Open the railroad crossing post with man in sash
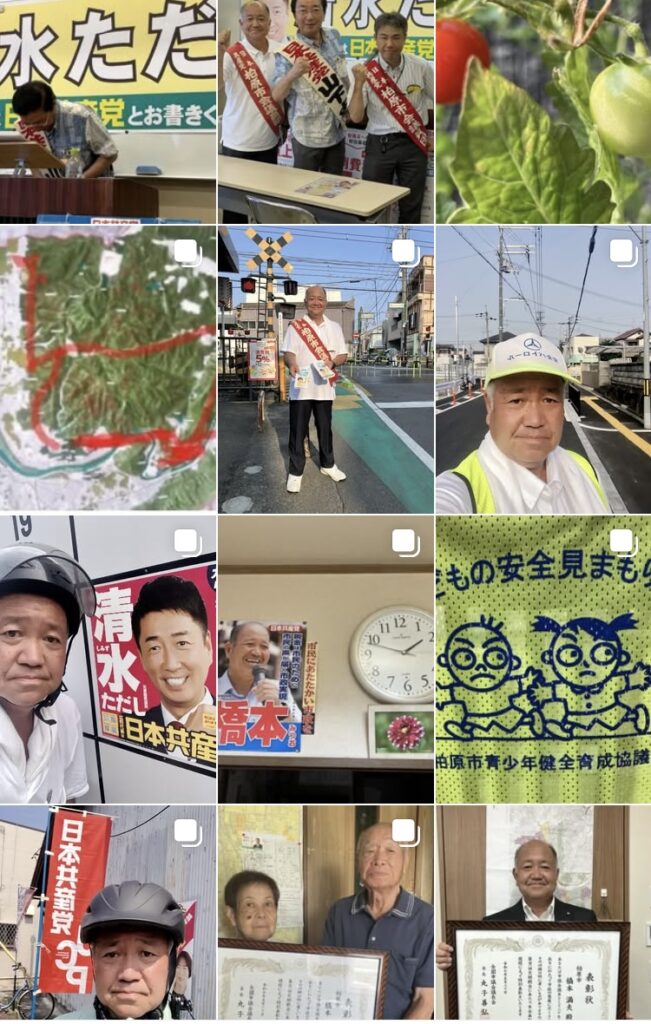 point(325,368)
